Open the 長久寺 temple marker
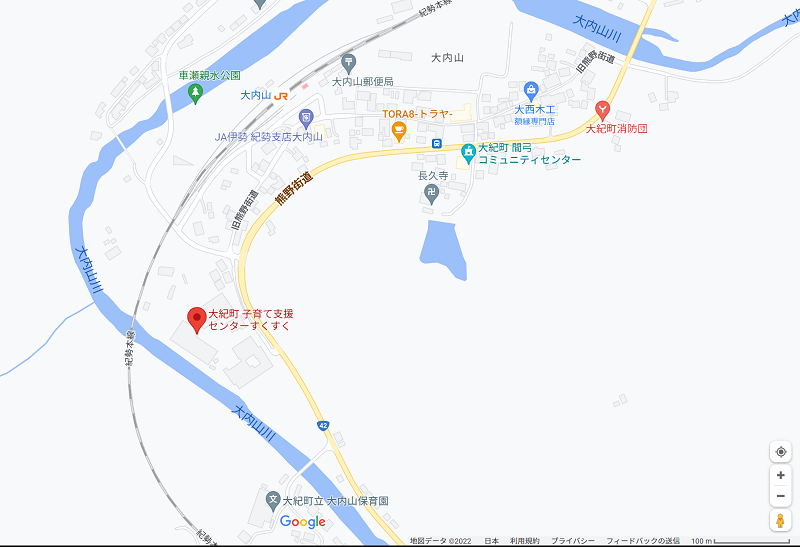Screen dimensions: 800x547 (x=431, y=193)
